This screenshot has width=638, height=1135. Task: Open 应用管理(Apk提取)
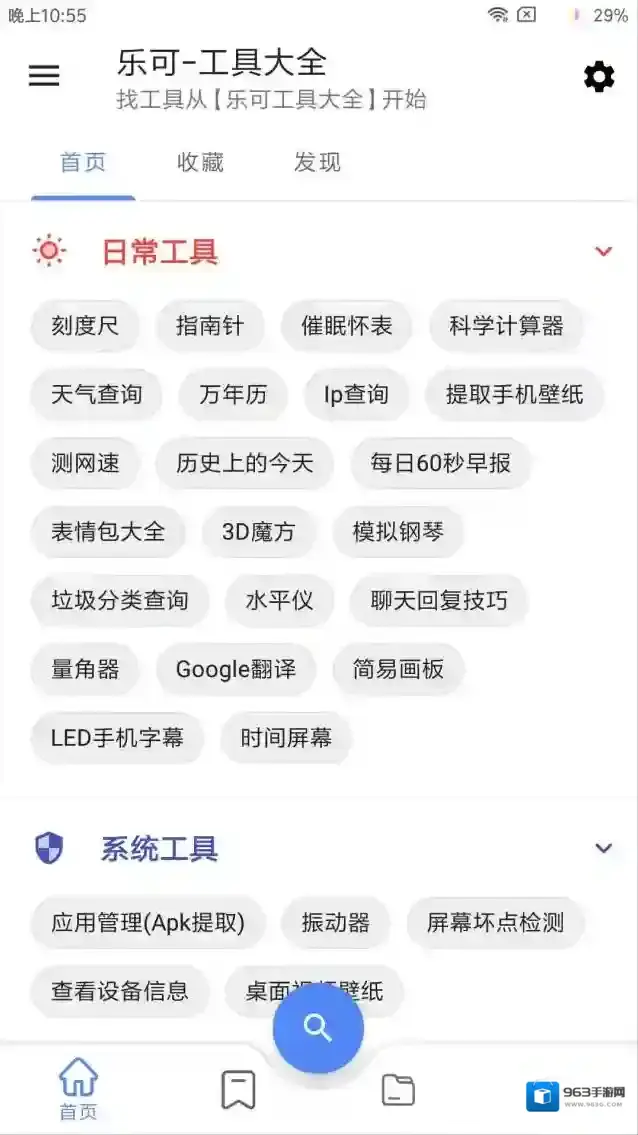(x=148, y=922)
